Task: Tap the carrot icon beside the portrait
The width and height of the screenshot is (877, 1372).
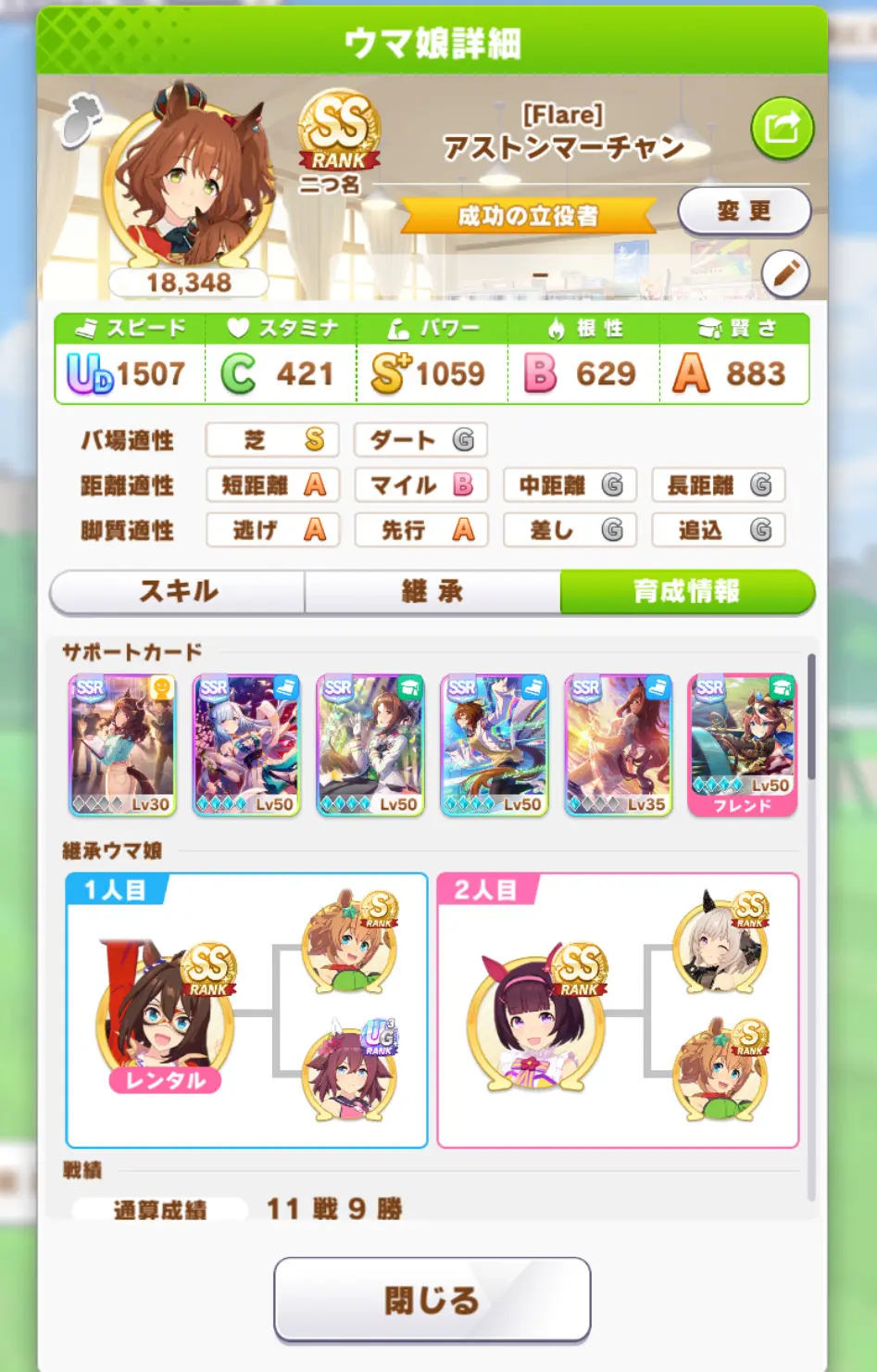Action: (x=81, y=120)
